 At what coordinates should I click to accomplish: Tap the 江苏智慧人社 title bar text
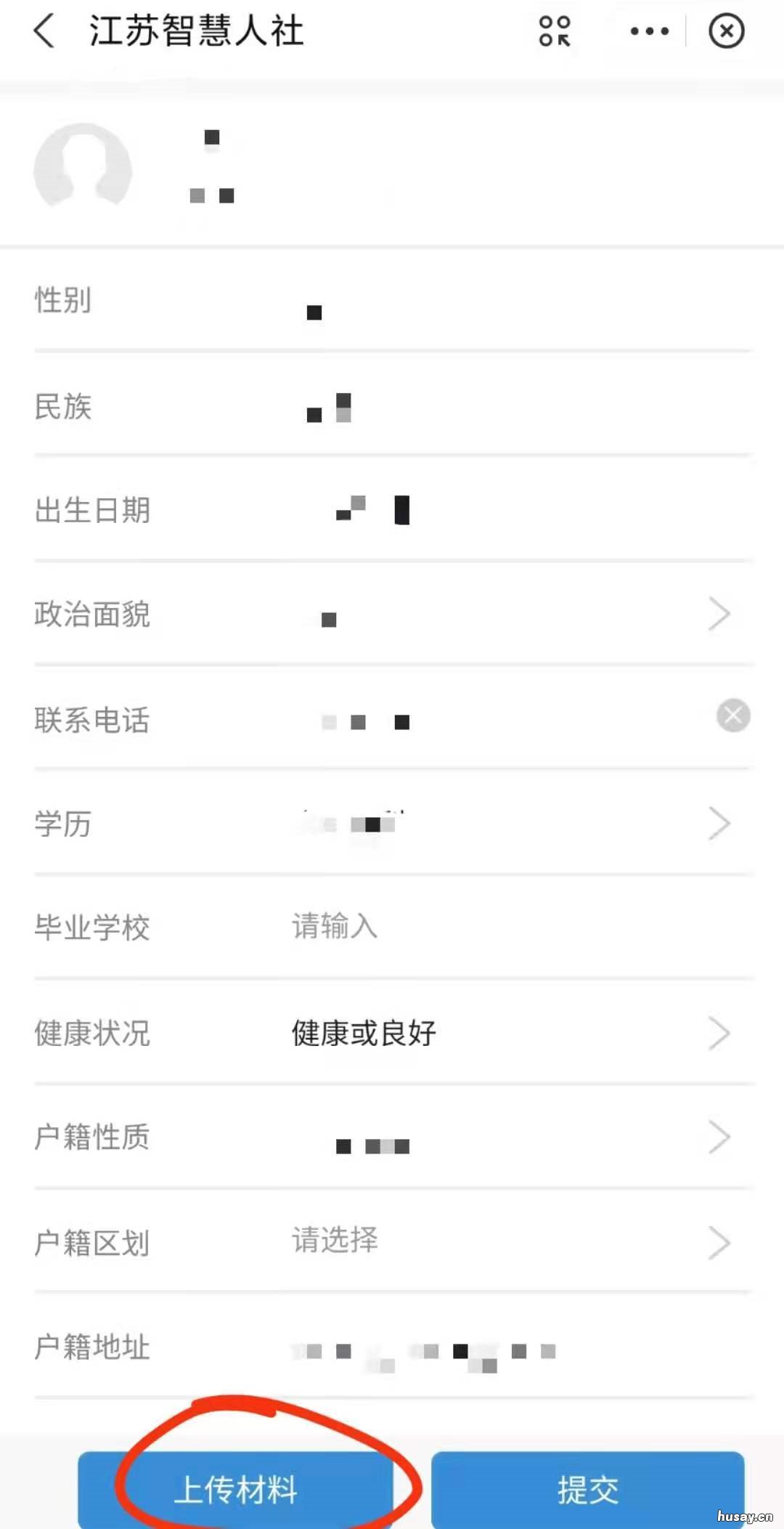point(196,31)
